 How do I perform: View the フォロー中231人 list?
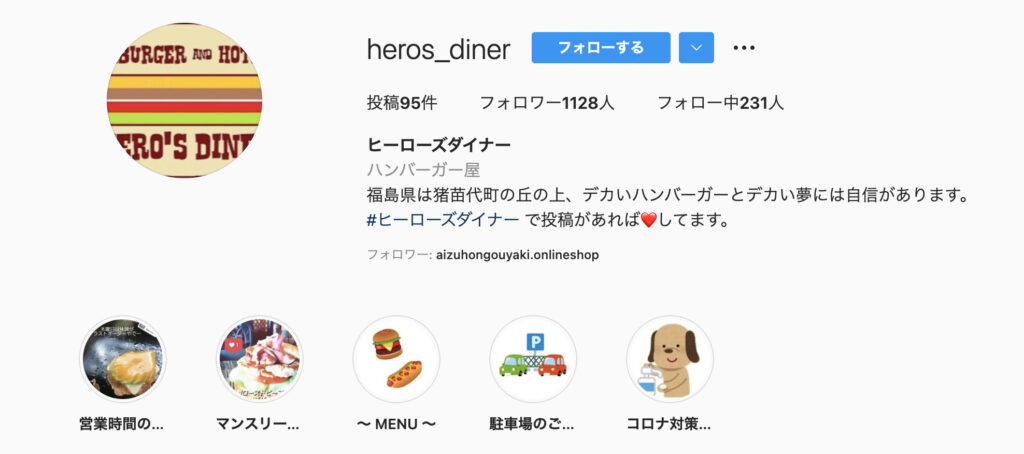coord(720,102)
